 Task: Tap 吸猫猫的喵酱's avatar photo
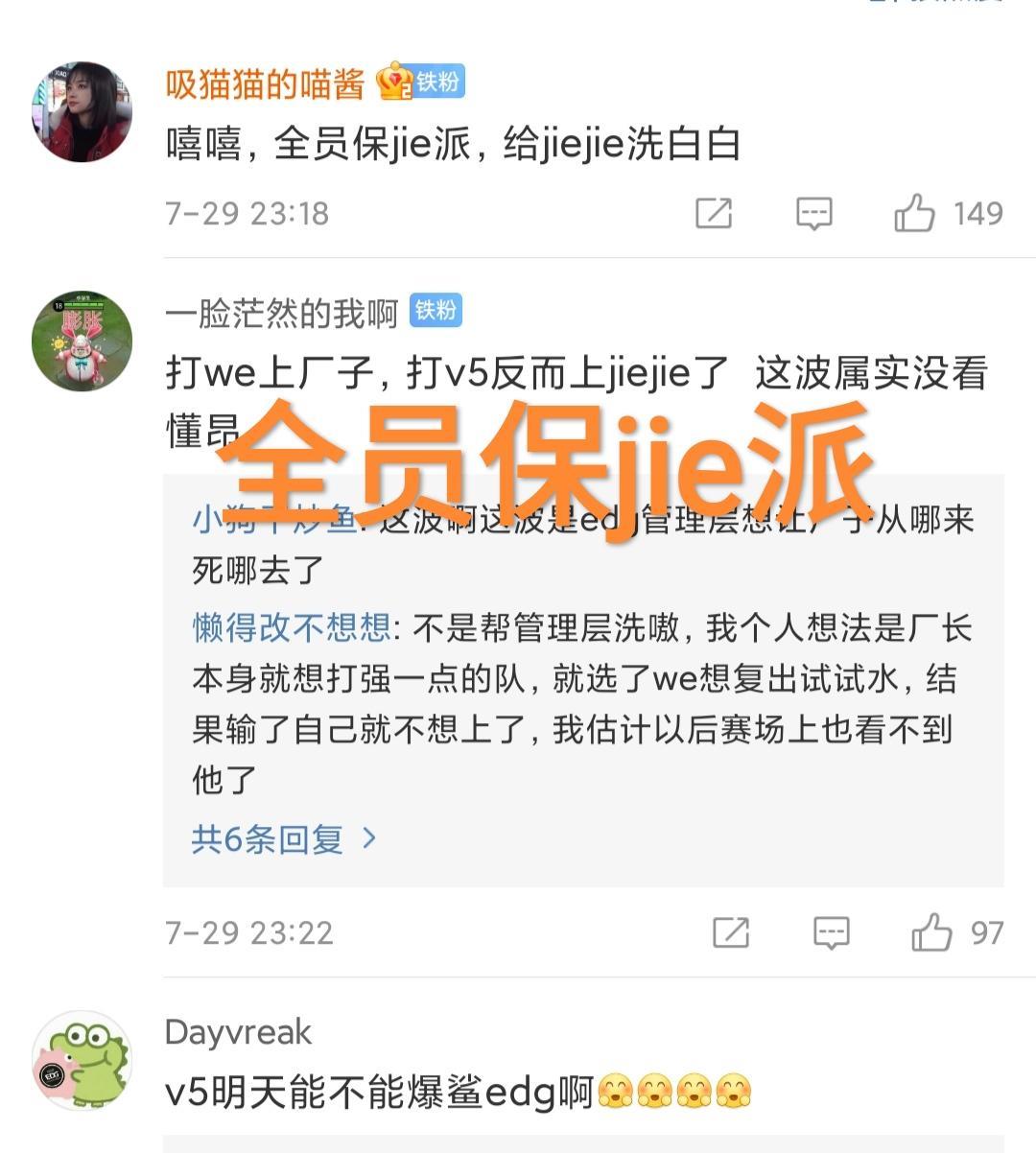click(x=82, y=111)
